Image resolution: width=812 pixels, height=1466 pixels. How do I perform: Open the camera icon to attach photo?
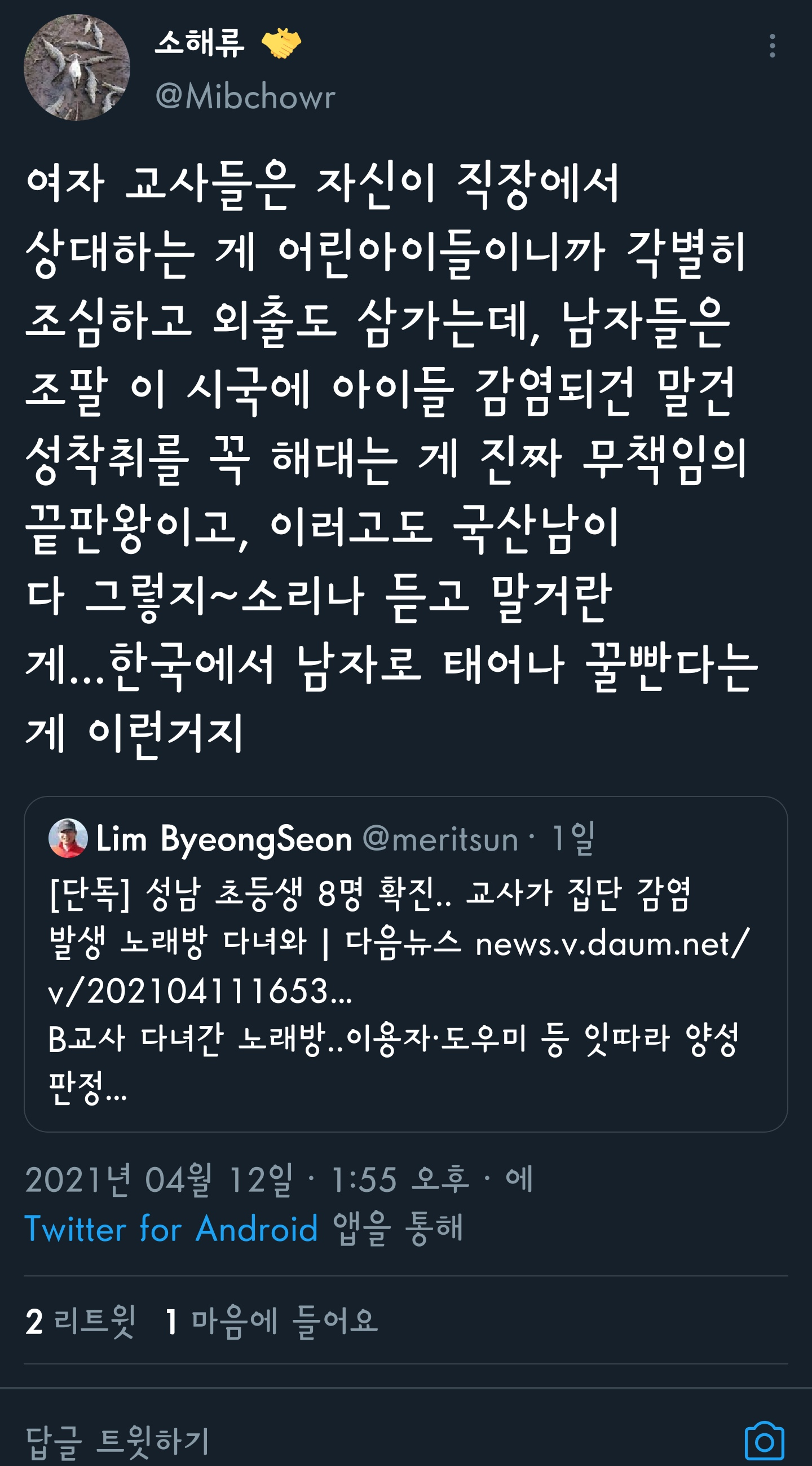click(x=764, y=1441)
